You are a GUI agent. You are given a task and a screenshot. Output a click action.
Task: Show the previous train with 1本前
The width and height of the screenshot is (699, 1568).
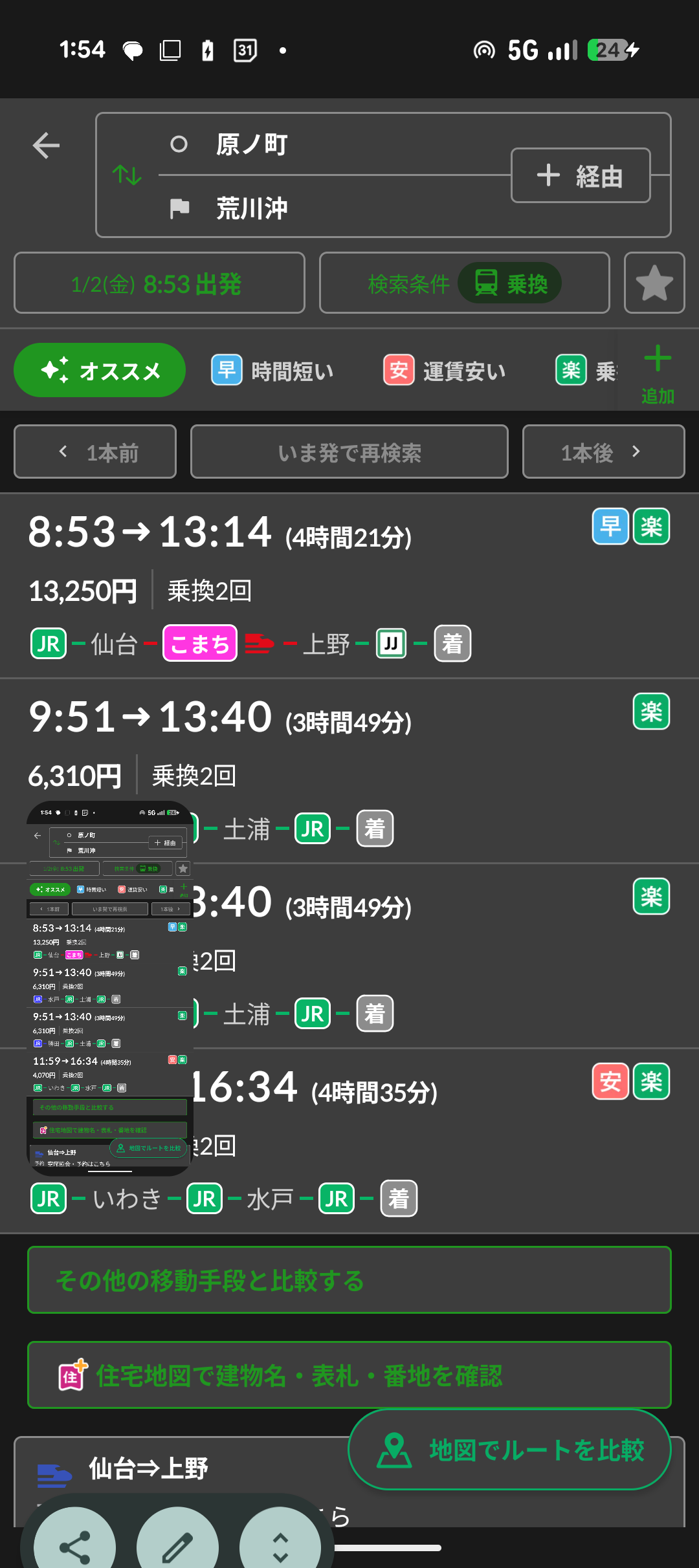[95, 452]
